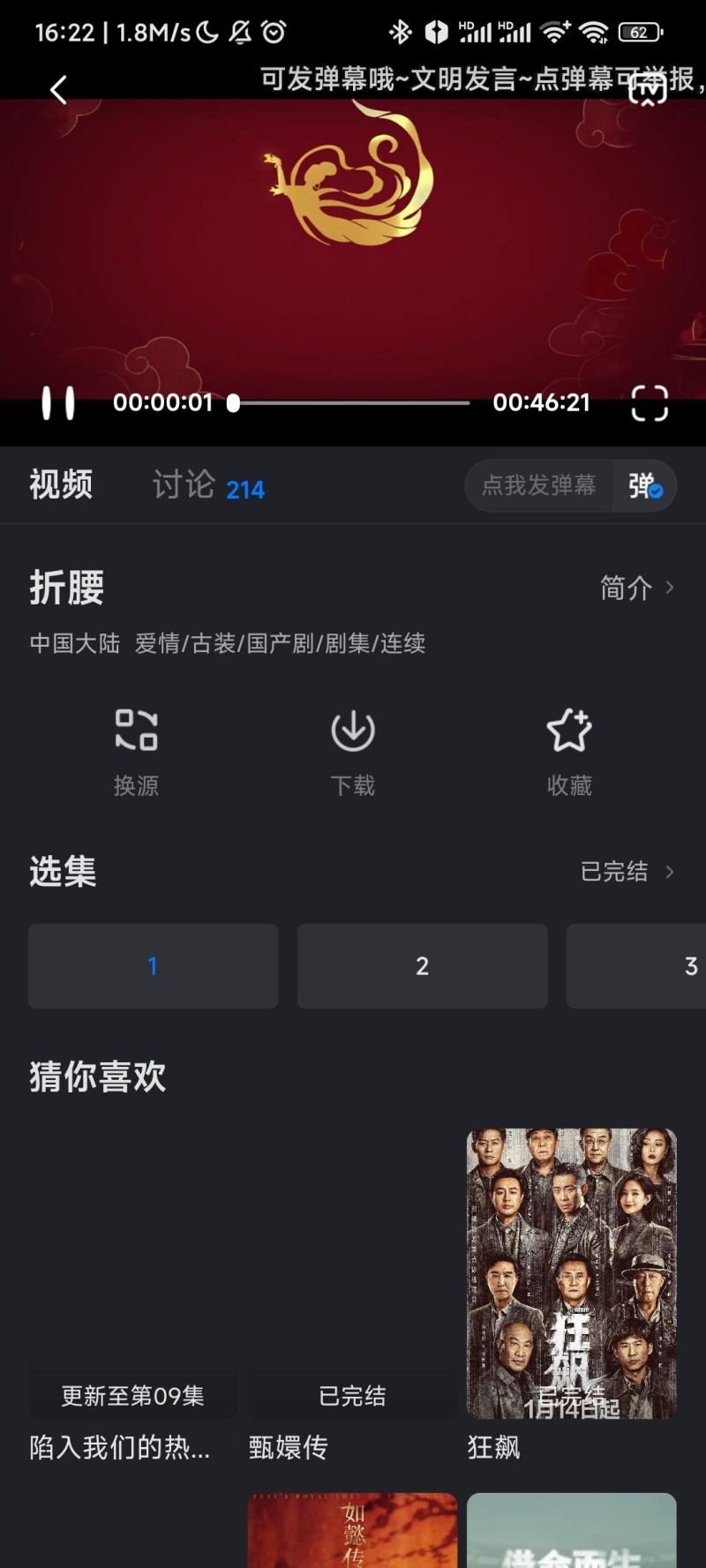Image resolution: width=706 pixels, height=1568 pixels.
Task: Enter fullscreen video mode
Action: click(x=650, y=403)
